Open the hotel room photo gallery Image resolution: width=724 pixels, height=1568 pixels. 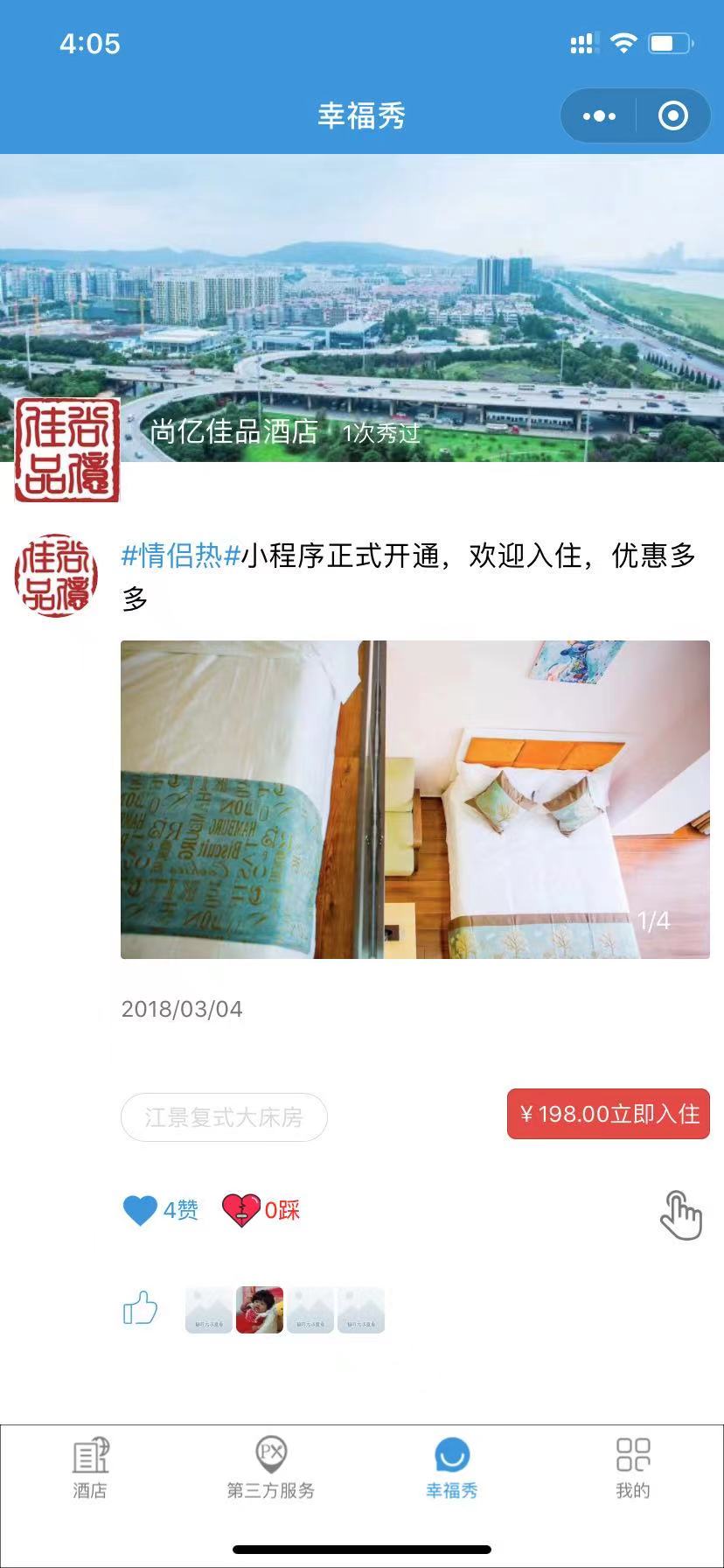point(415,800)
